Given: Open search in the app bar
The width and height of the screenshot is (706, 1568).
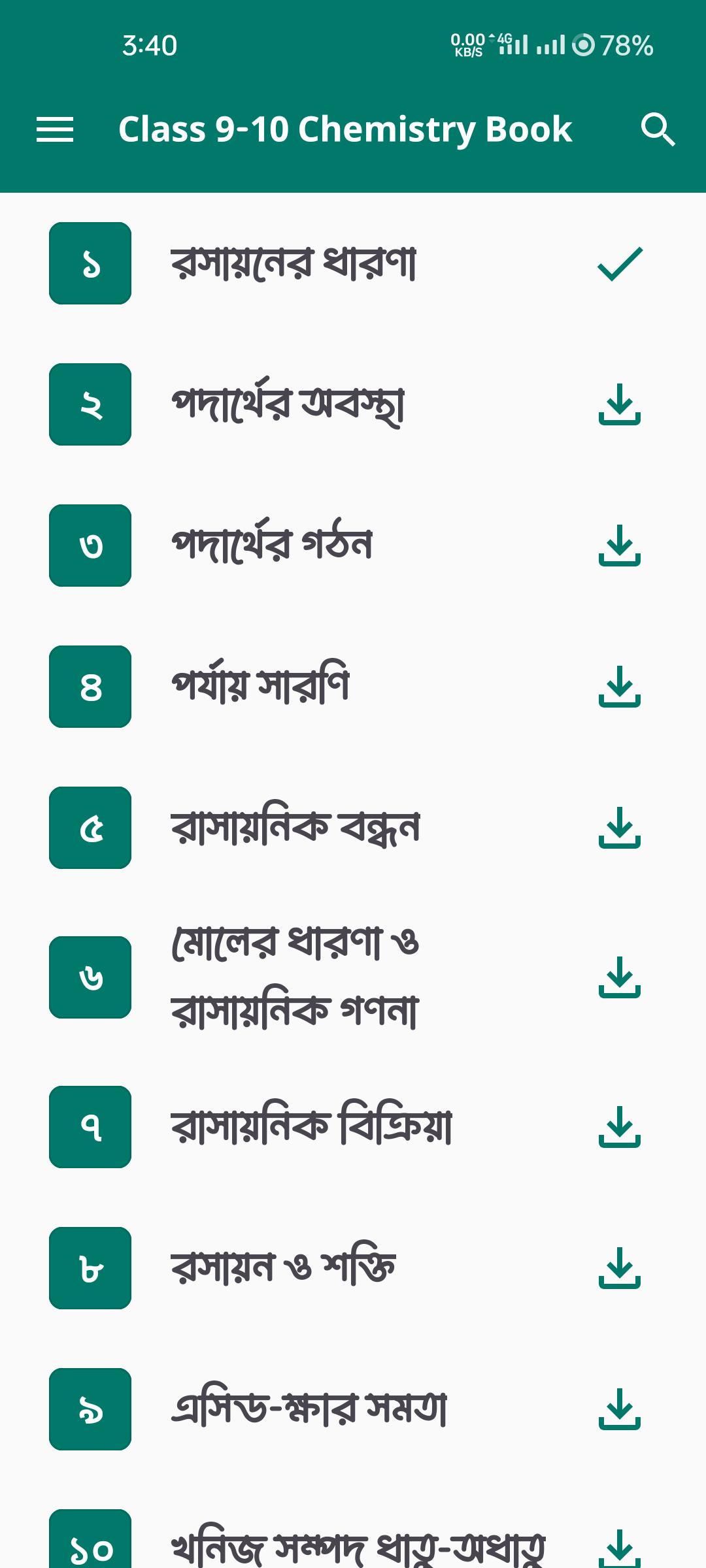Looking at the screenshot, I should pyautogui.click(x=658, y=129).
